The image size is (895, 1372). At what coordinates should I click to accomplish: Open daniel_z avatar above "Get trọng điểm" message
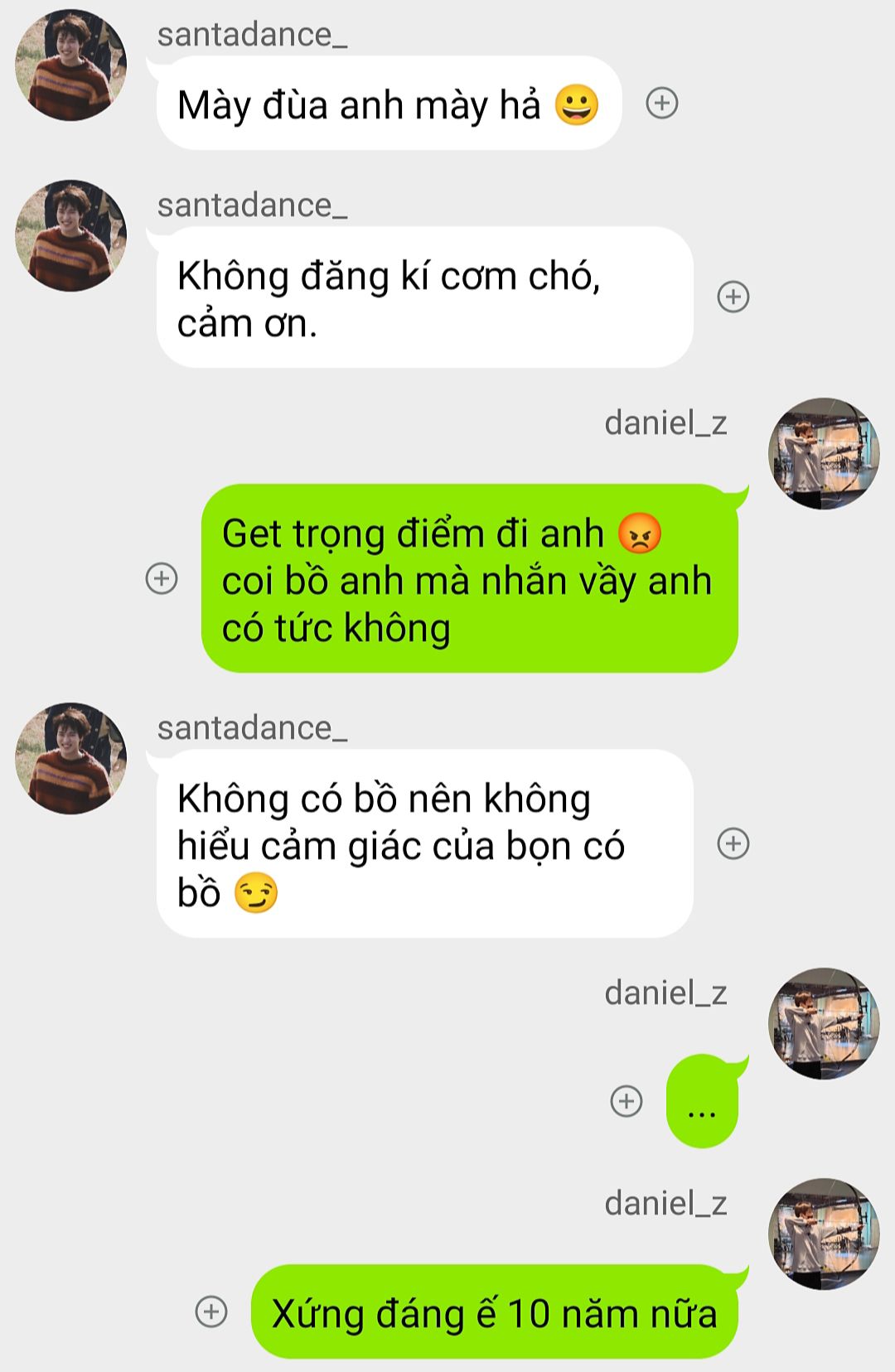pyautogui.click(x=823, y=453)
